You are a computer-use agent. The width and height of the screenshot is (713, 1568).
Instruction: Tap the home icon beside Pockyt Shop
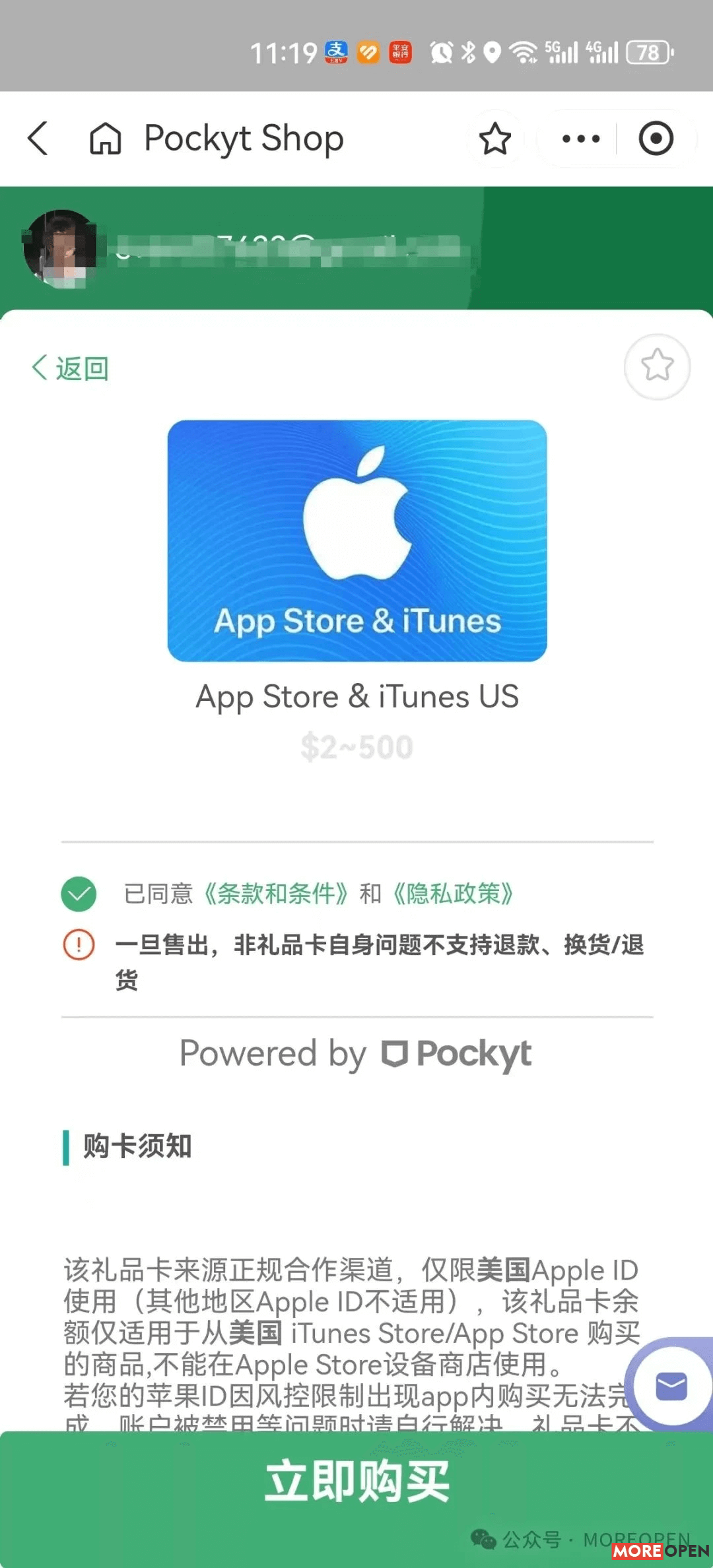[x=106, y=139]
